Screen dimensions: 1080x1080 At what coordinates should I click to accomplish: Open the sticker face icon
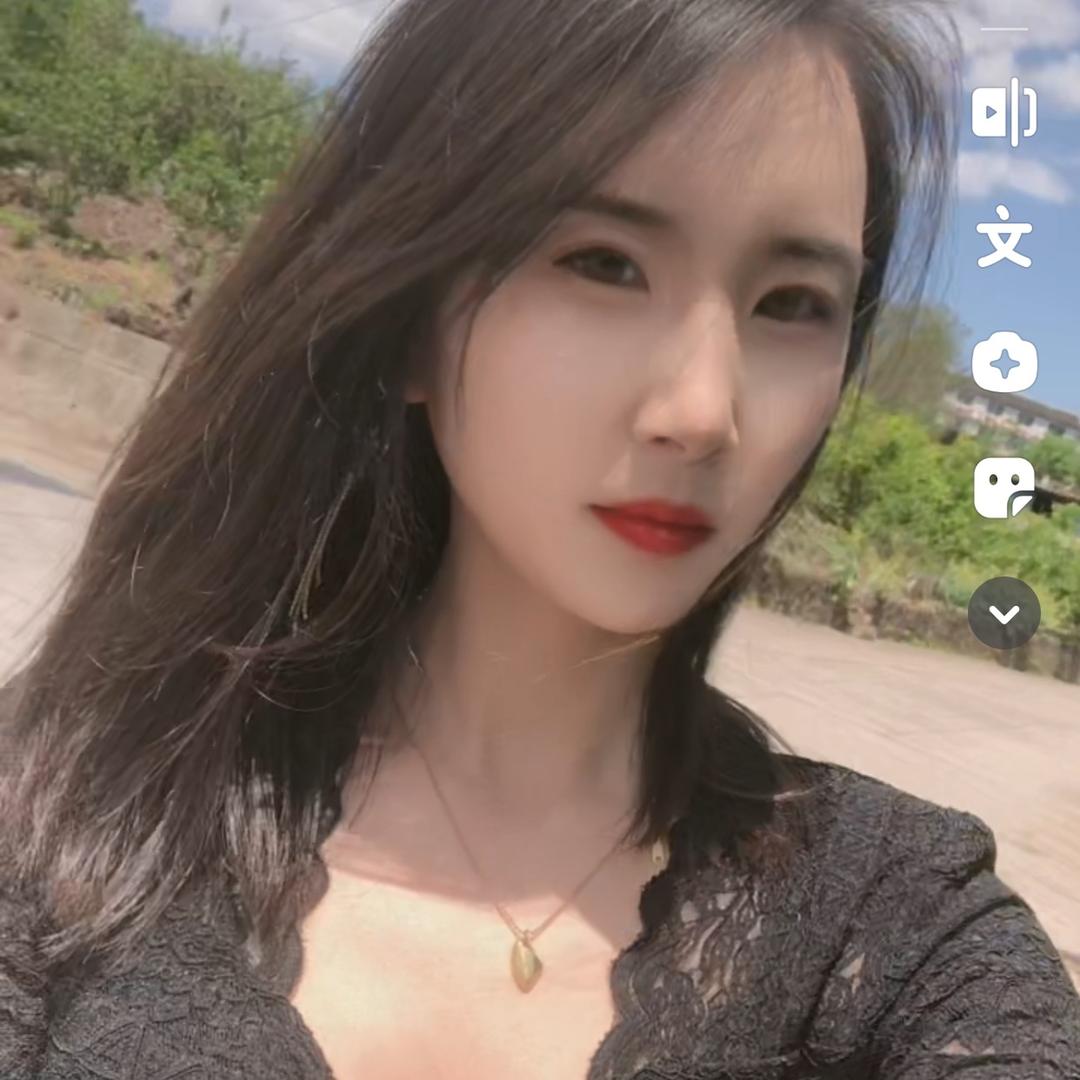(1004, 488)
